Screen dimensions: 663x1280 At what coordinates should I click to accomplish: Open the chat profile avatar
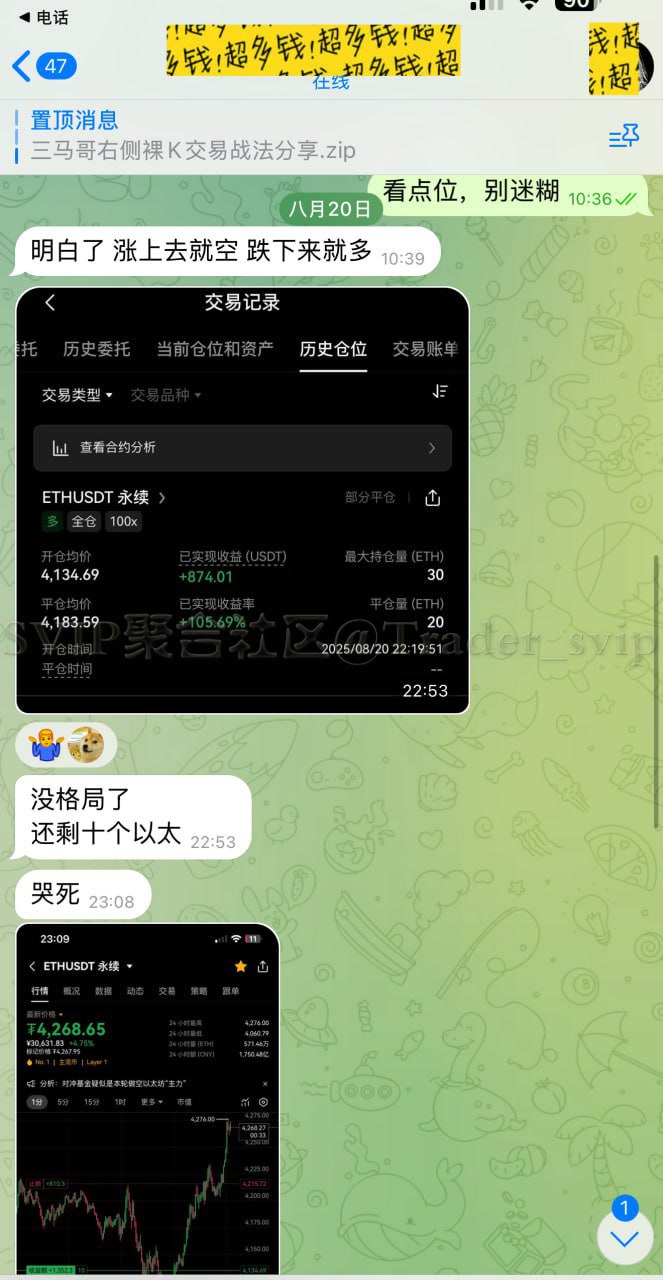(620, 59)
